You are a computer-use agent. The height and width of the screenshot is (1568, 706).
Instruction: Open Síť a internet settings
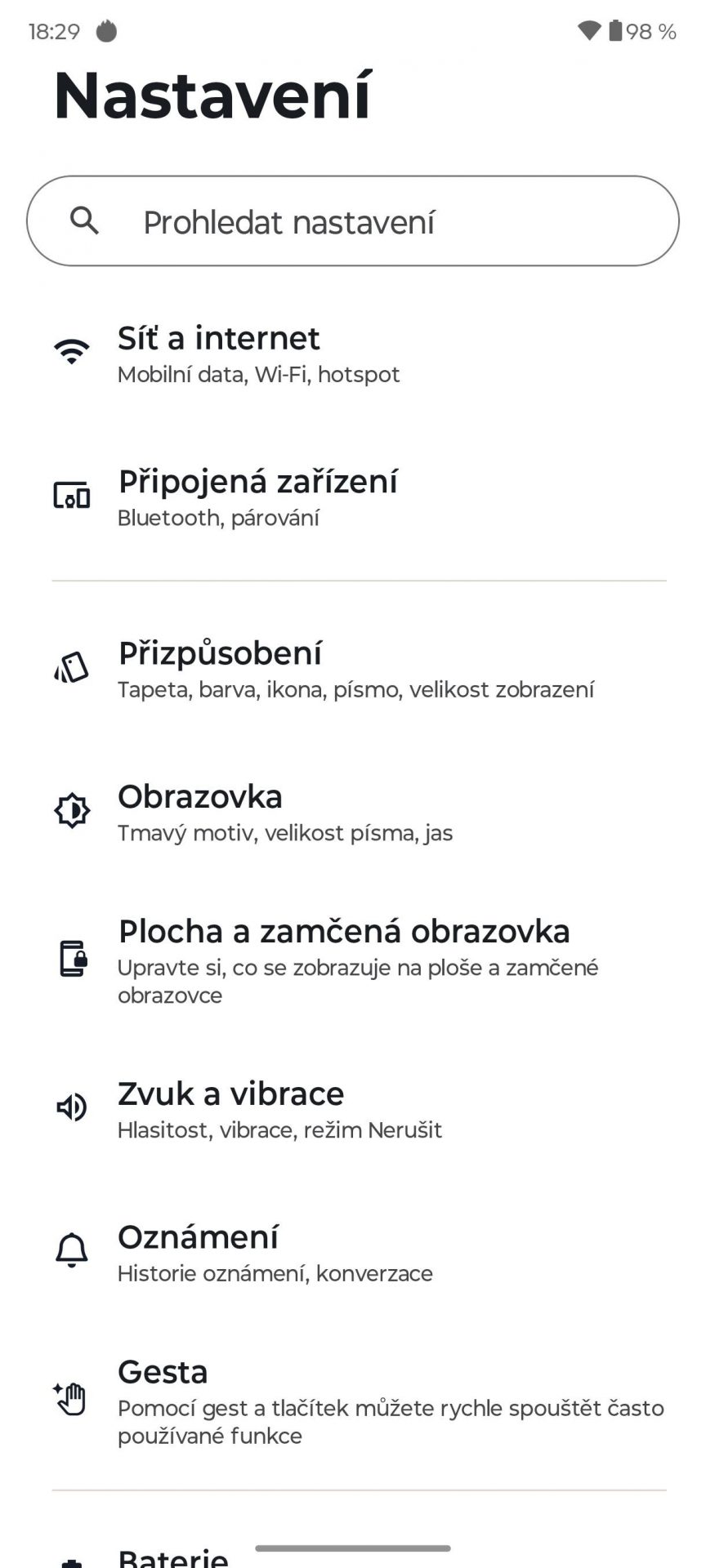(353, 354)
